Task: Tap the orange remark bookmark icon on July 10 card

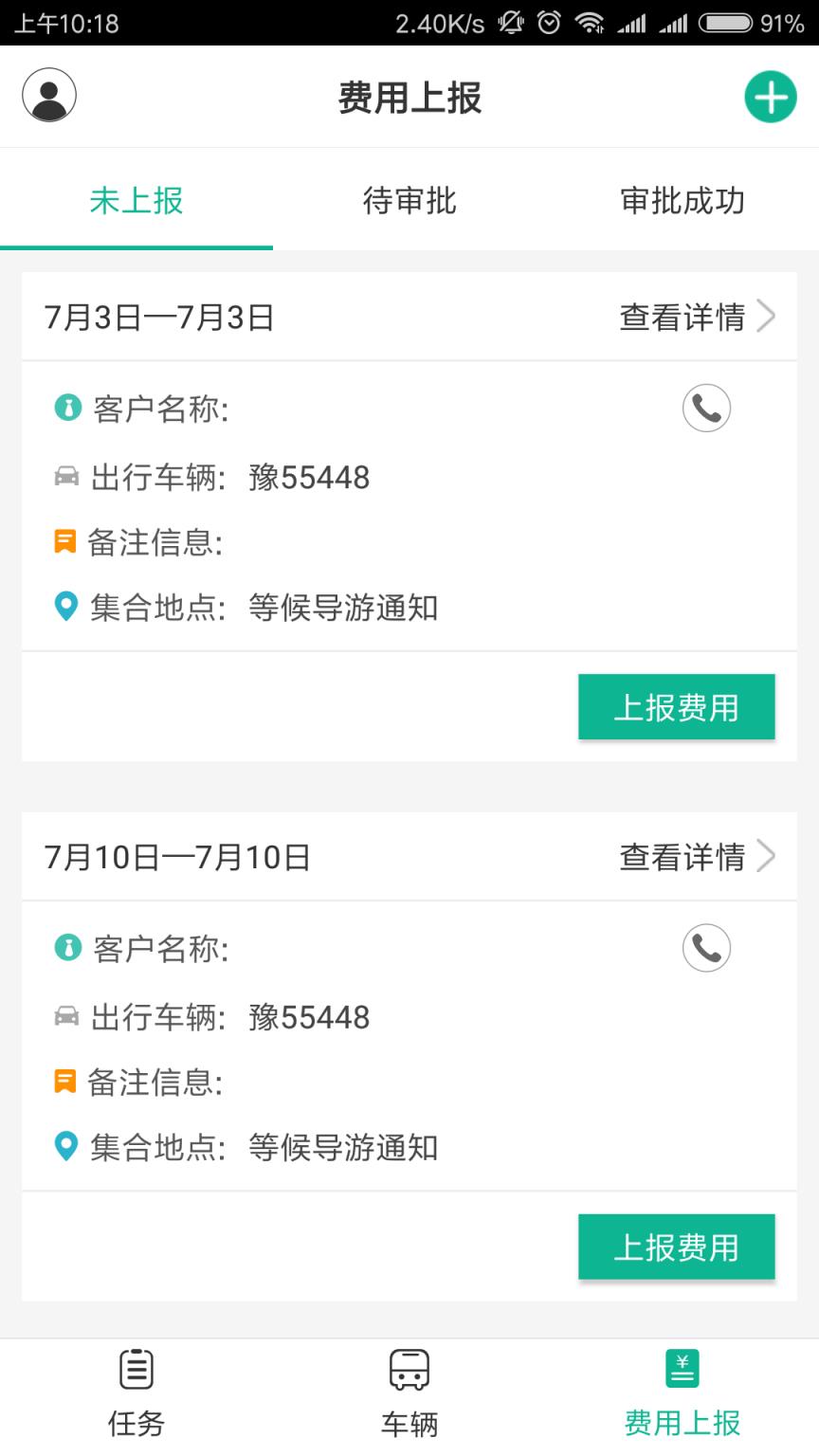Action: (x=64, y=1082)
